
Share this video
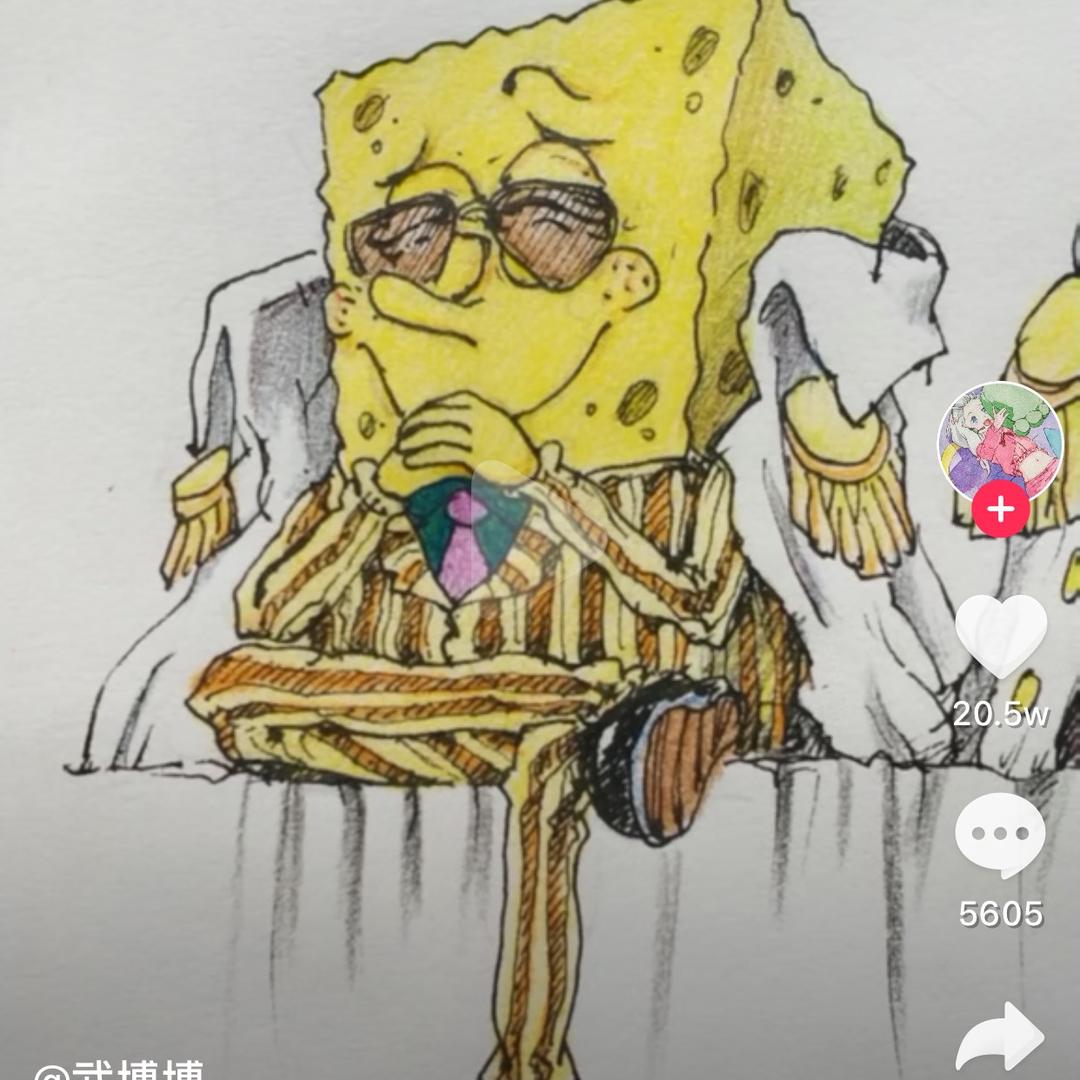coord(1000,1038)
